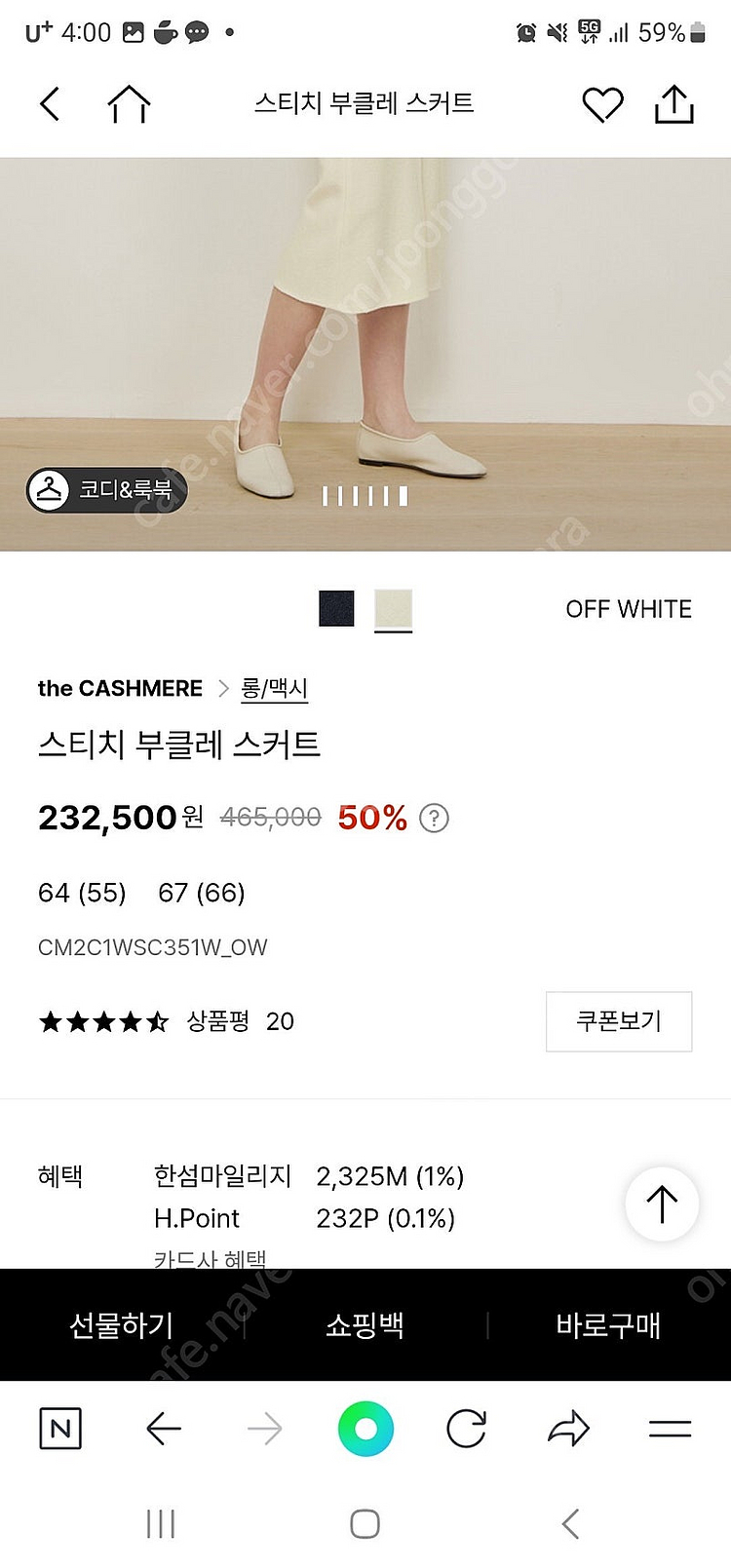Screen dimensions: 731x1568
Task: Go back using the header arrow
Action: click(51, 103)
